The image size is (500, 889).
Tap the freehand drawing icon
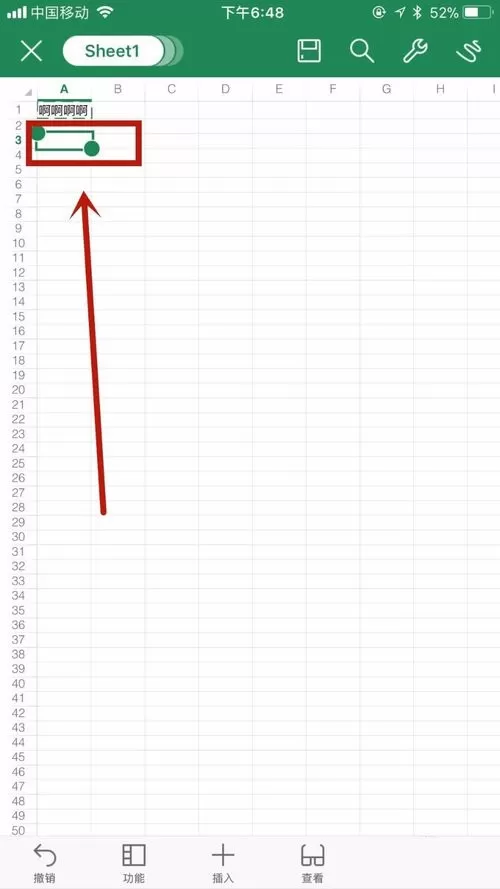click(x=468, y=51)
